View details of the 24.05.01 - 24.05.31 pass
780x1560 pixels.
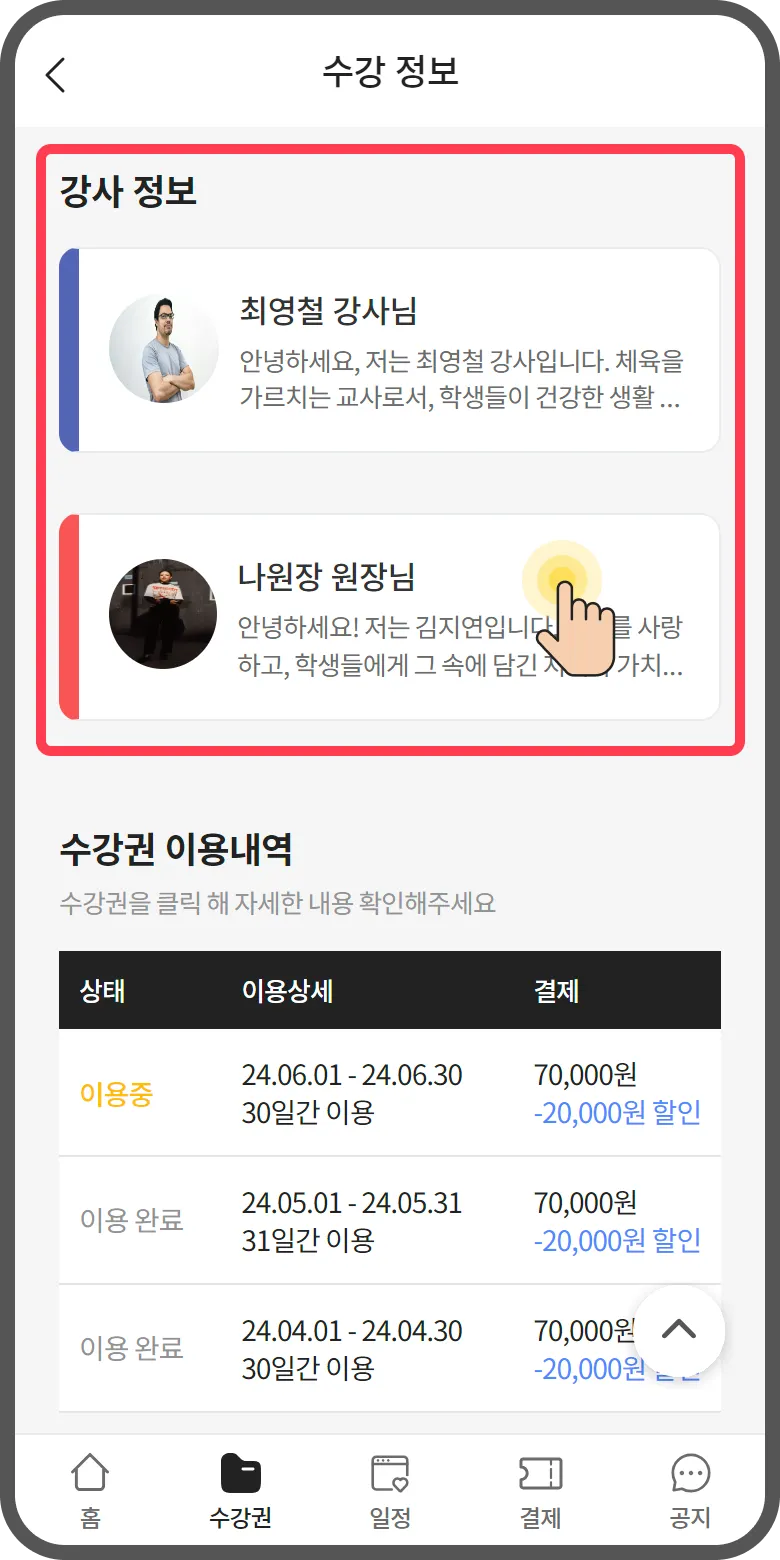(390, 1220)
